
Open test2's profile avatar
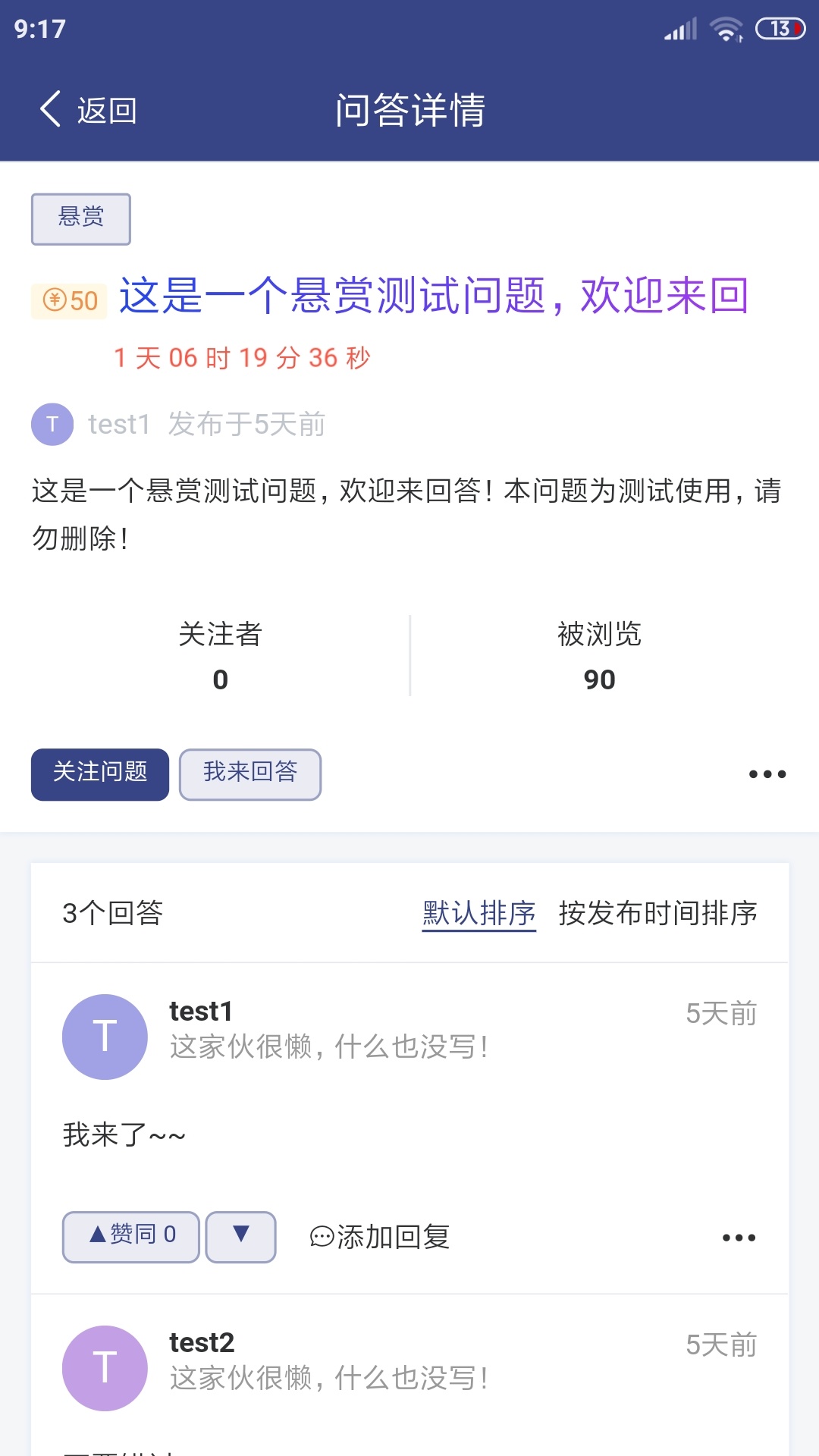105,1368
